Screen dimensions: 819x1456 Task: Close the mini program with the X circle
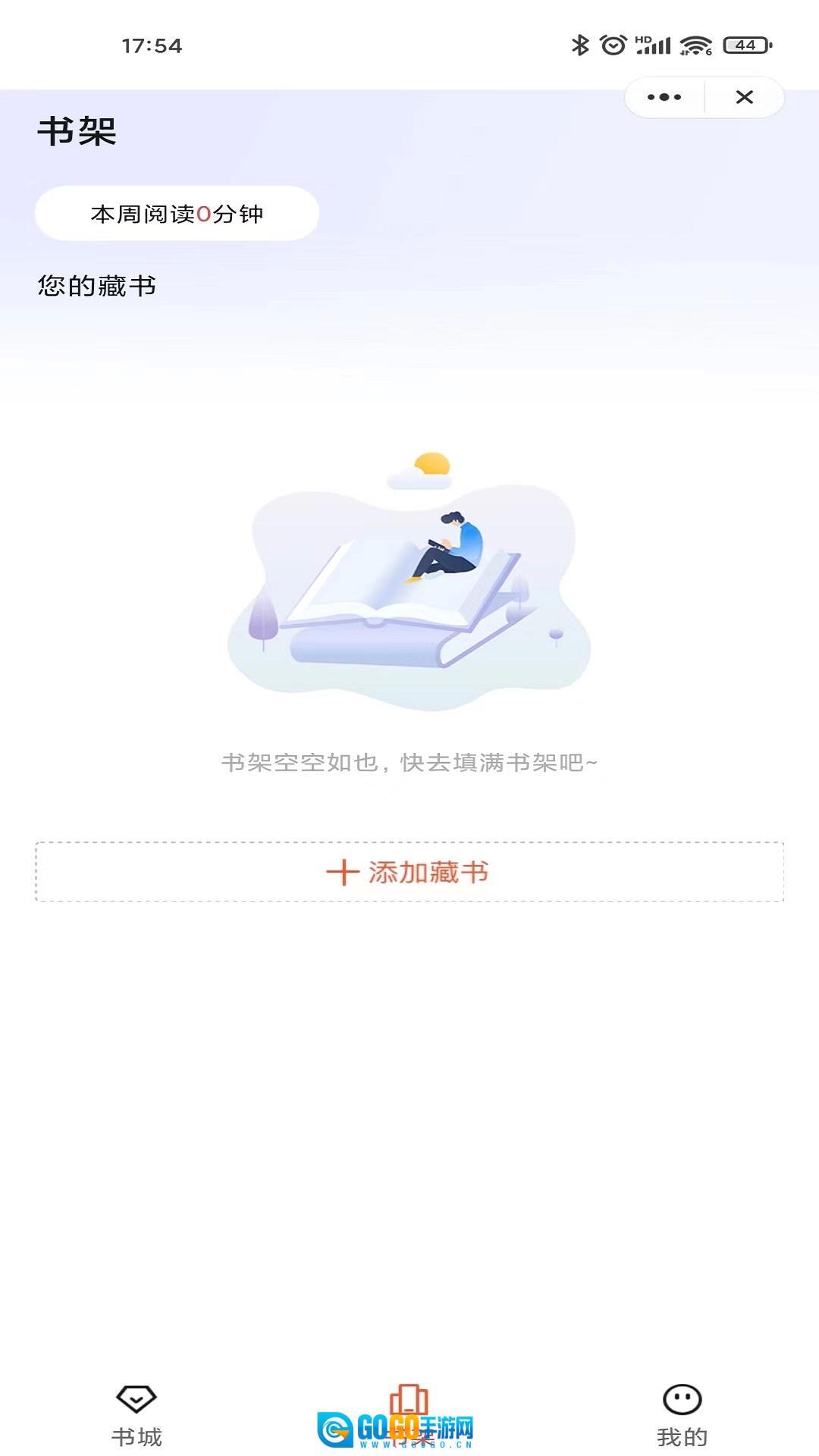[744, 97]
